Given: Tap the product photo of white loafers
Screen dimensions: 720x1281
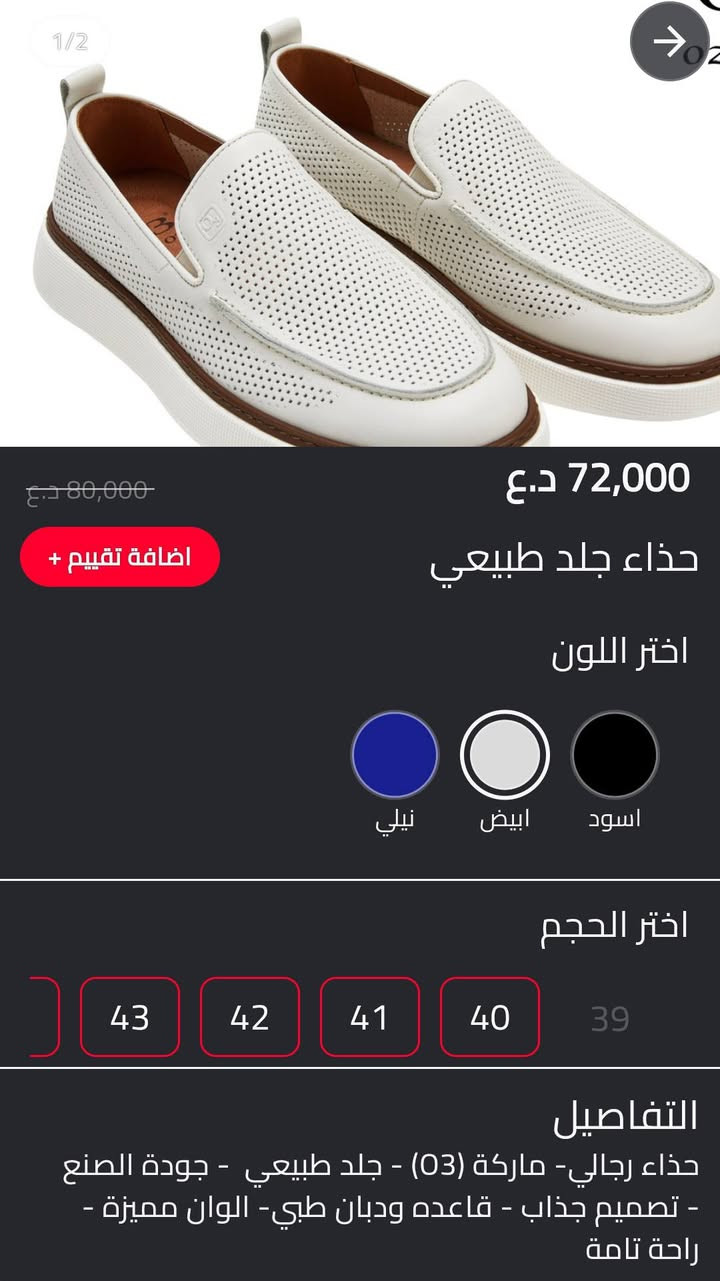Looking at the screenshot, I should point(360,230).
